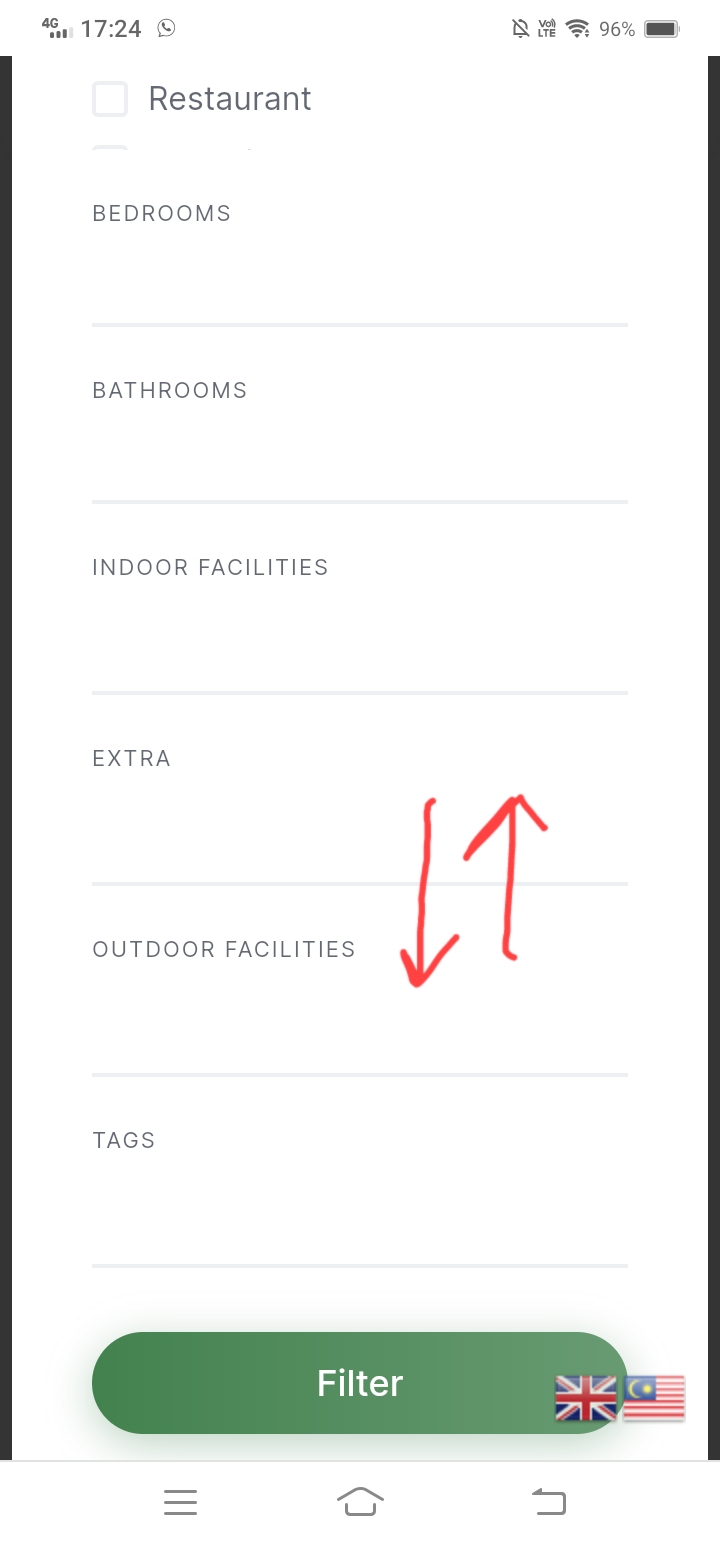This screenshot has height=1544, width=720.
Task: Check the Restaurant checkbox
Action: pyautogui.click(x=110, y=99)
